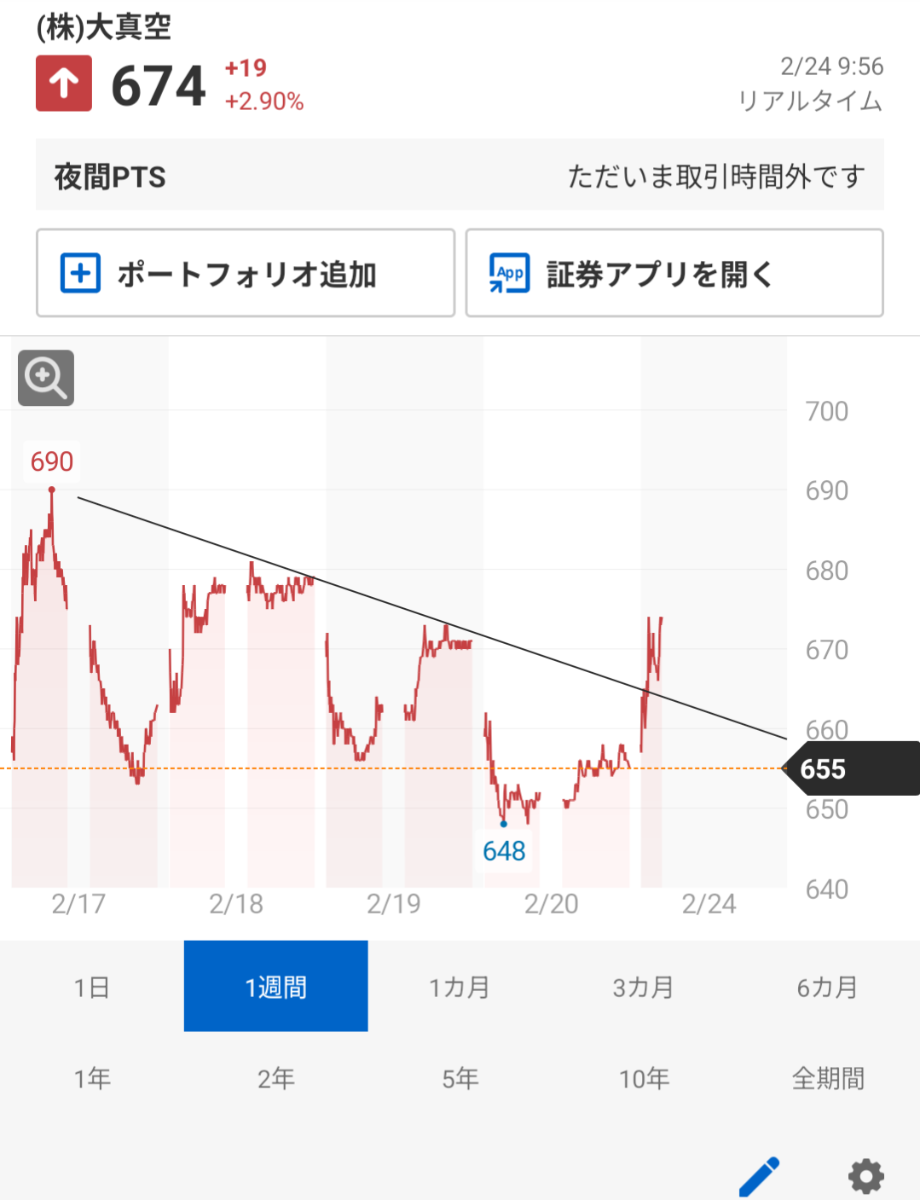This screenshot has width=920, height=1200.
Task: Expand the 5年 chart view
Action: pos(459,1078)
